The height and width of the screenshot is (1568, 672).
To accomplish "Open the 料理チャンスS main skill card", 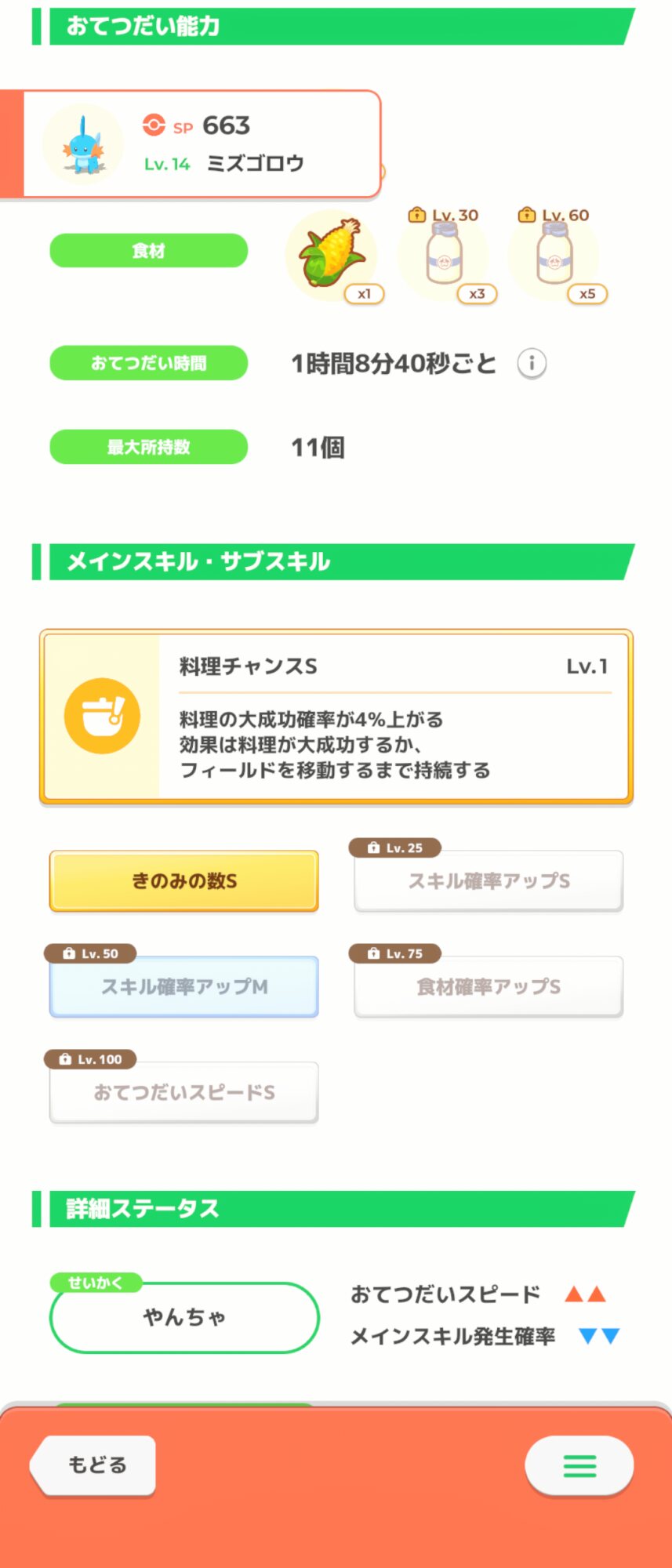I will click(336, 717).
